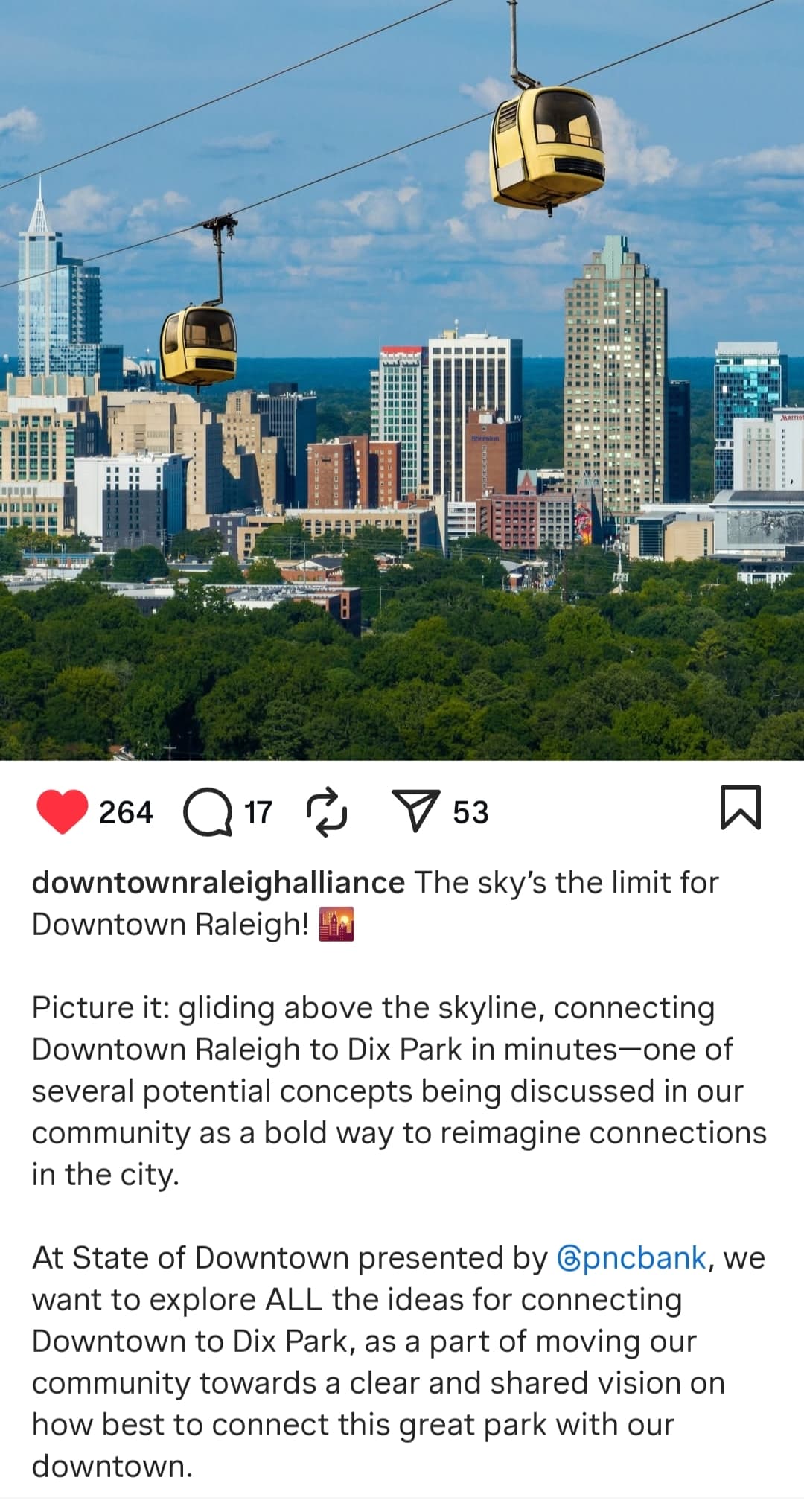804x1512 pixels.
Task: Open the gondola skyline photo
Action: 402,380
